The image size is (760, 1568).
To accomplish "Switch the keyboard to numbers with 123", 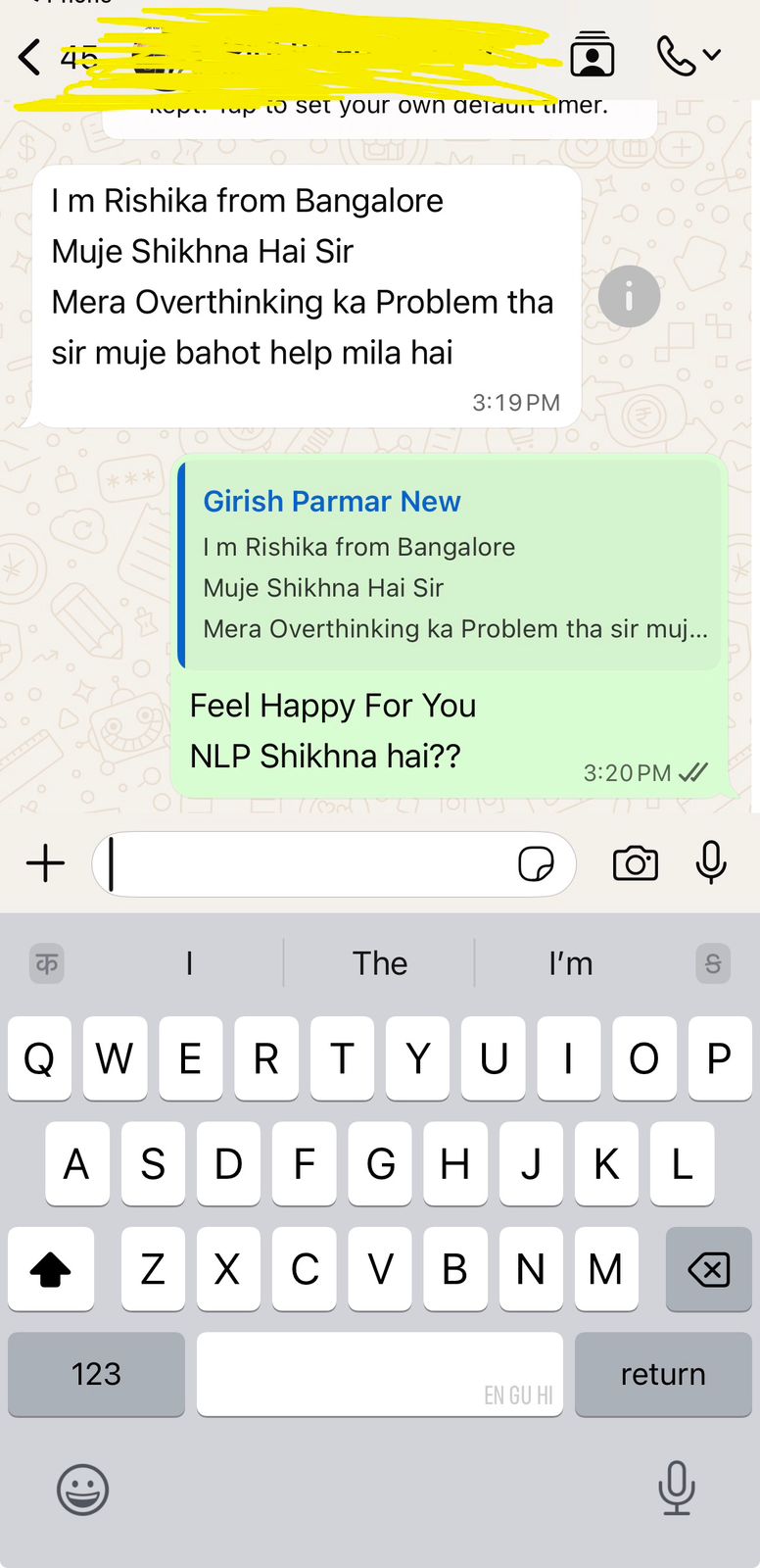I will coord(96,1374).
